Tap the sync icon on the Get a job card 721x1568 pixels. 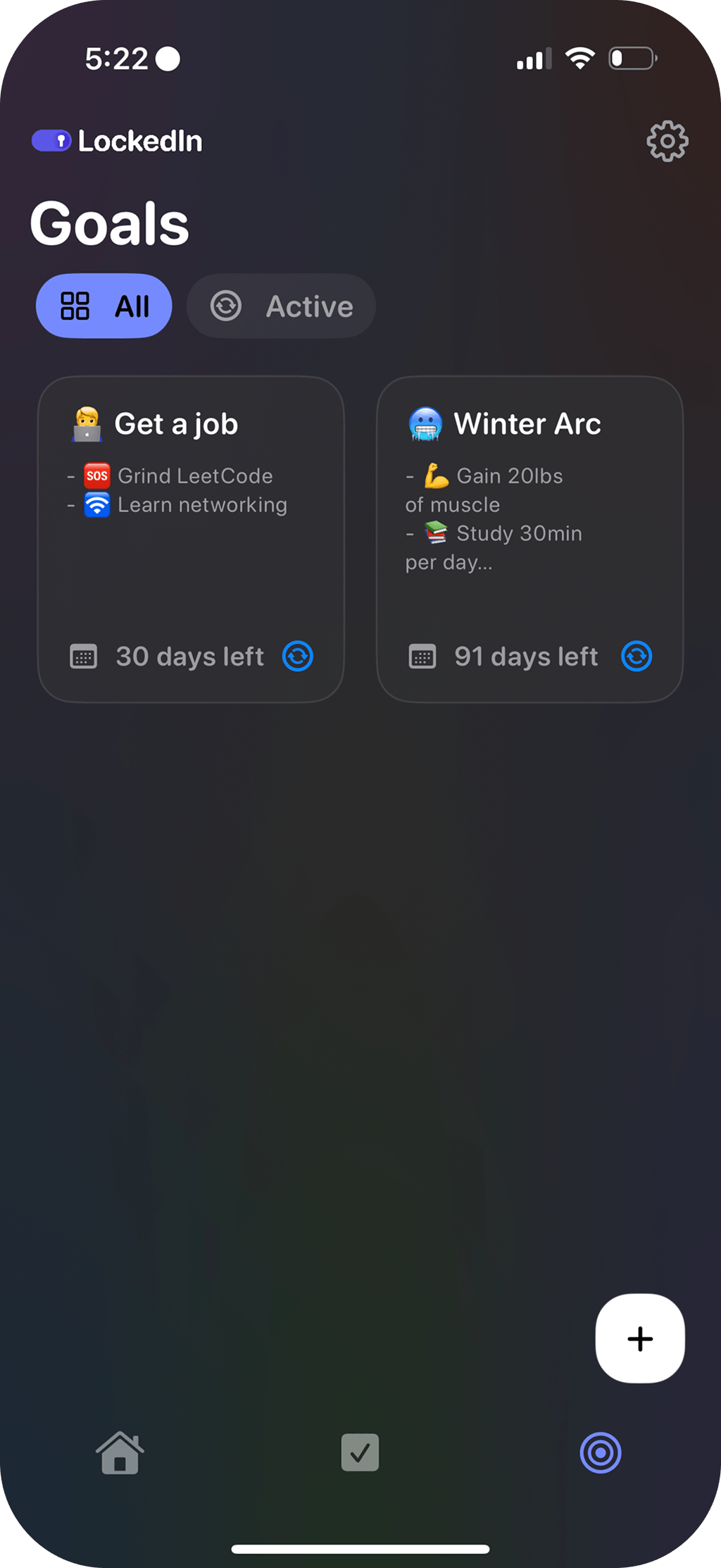point(297,657)
